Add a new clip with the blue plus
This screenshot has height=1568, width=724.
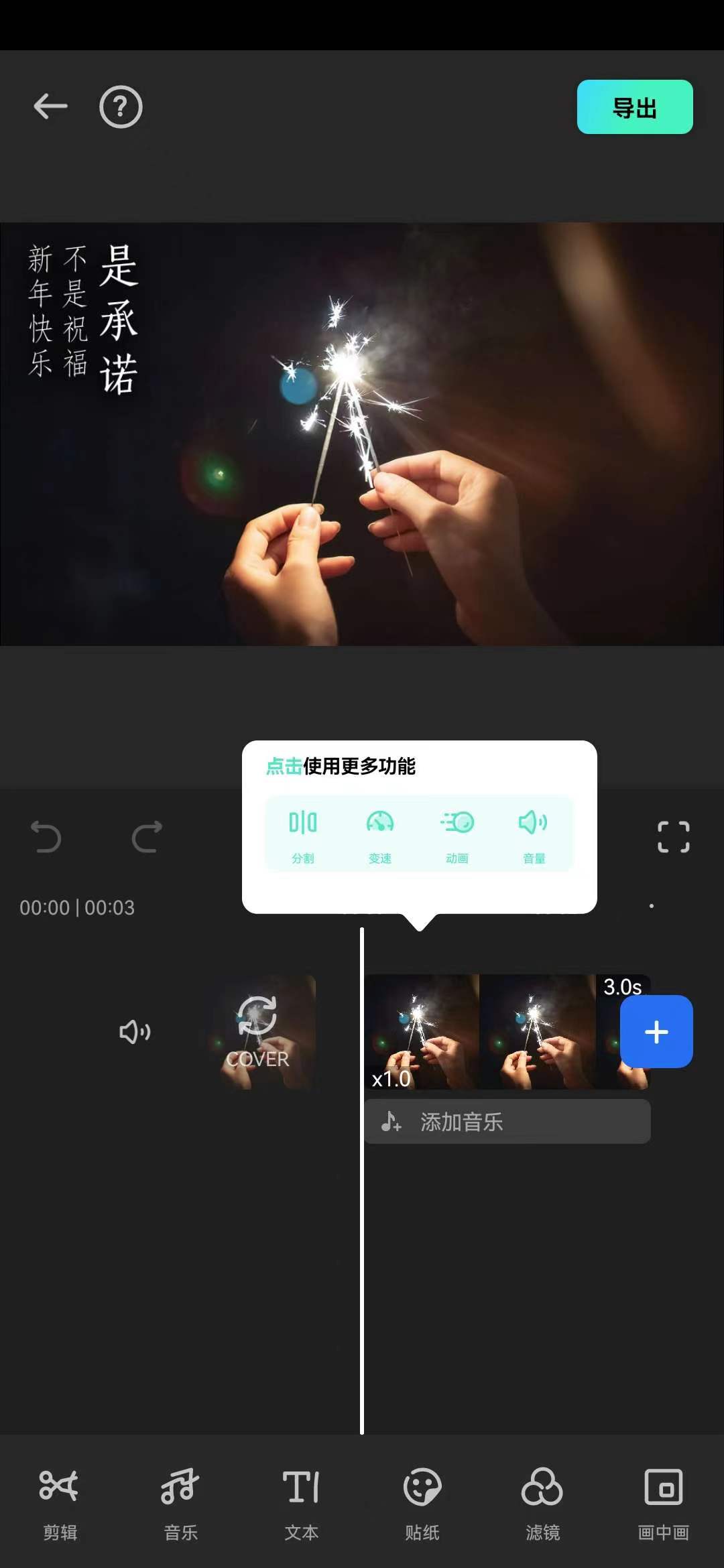tap(656, 1032)
